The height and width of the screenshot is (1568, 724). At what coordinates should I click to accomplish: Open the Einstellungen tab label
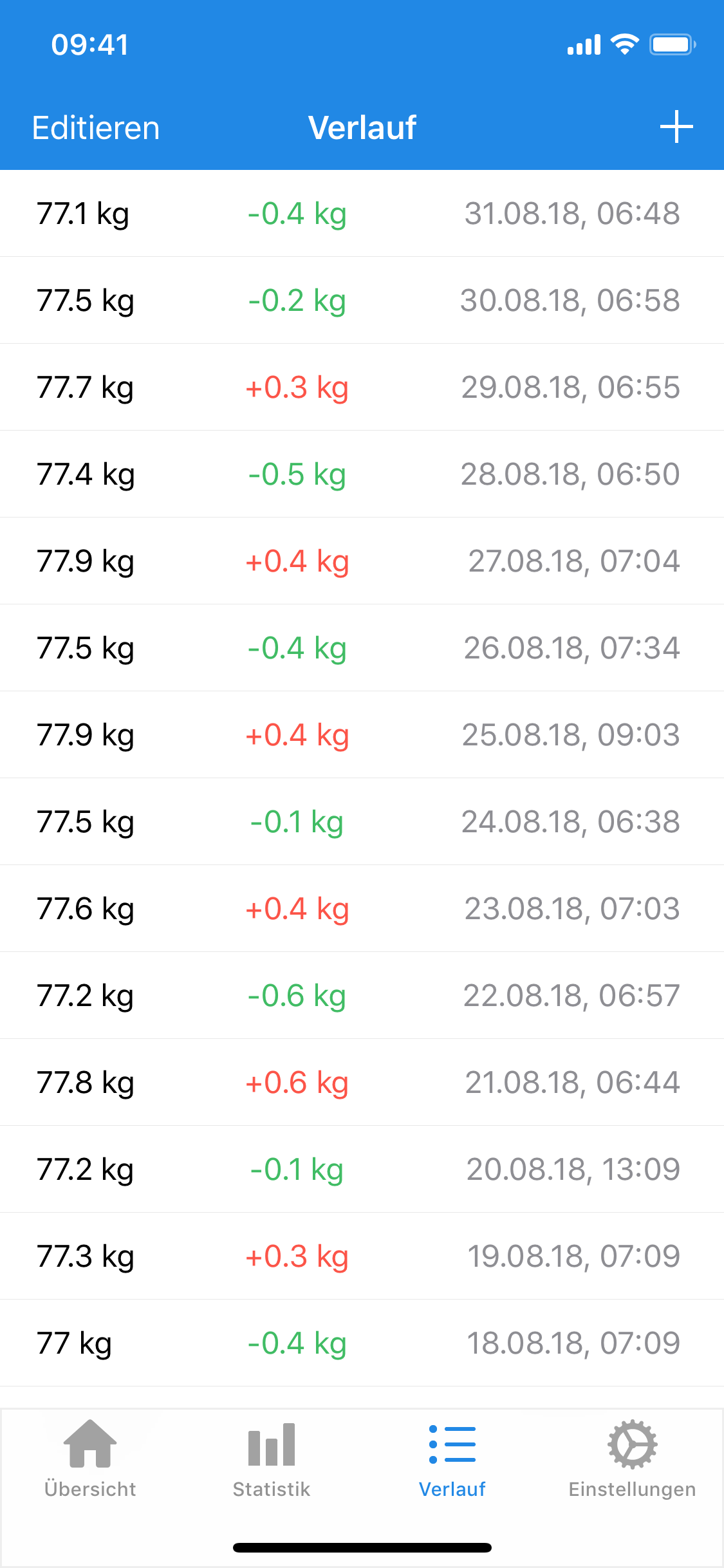632,1489
